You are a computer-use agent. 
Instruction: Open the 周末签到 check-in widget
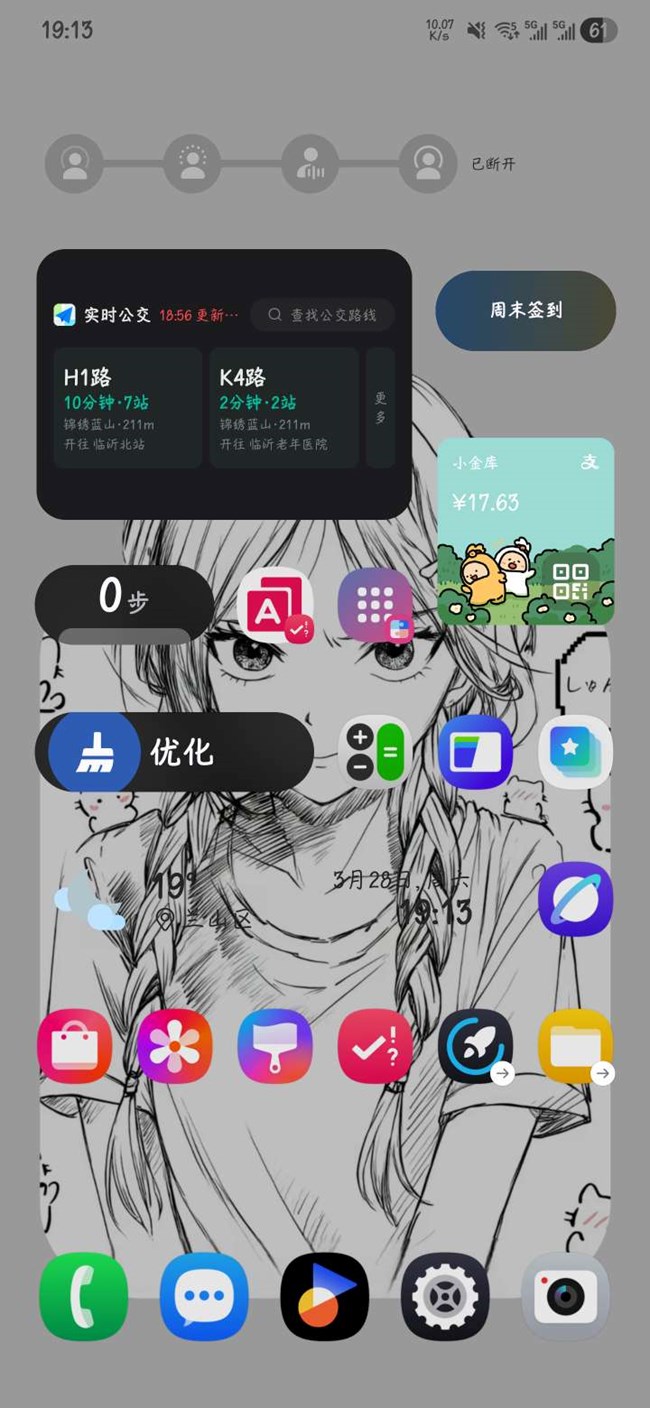(x=525, y=311)
